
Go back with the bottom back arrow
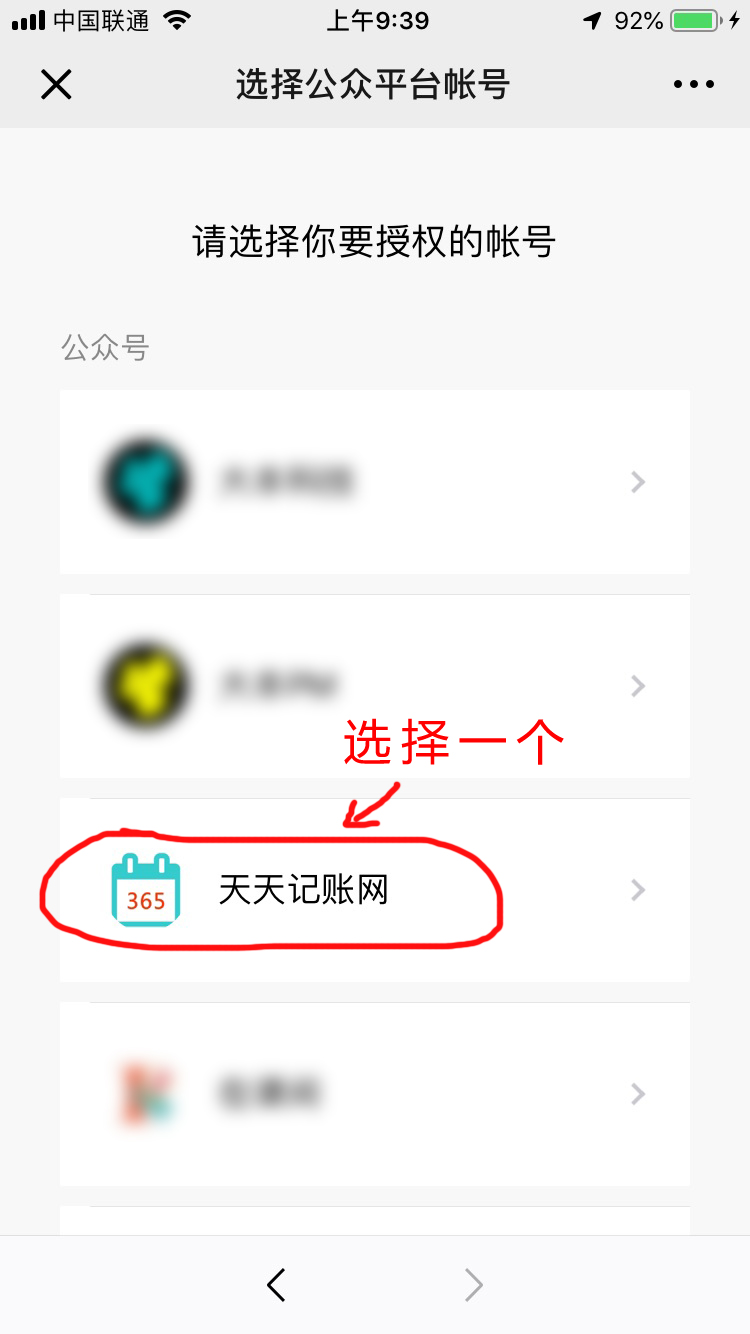coord(277,1284)
